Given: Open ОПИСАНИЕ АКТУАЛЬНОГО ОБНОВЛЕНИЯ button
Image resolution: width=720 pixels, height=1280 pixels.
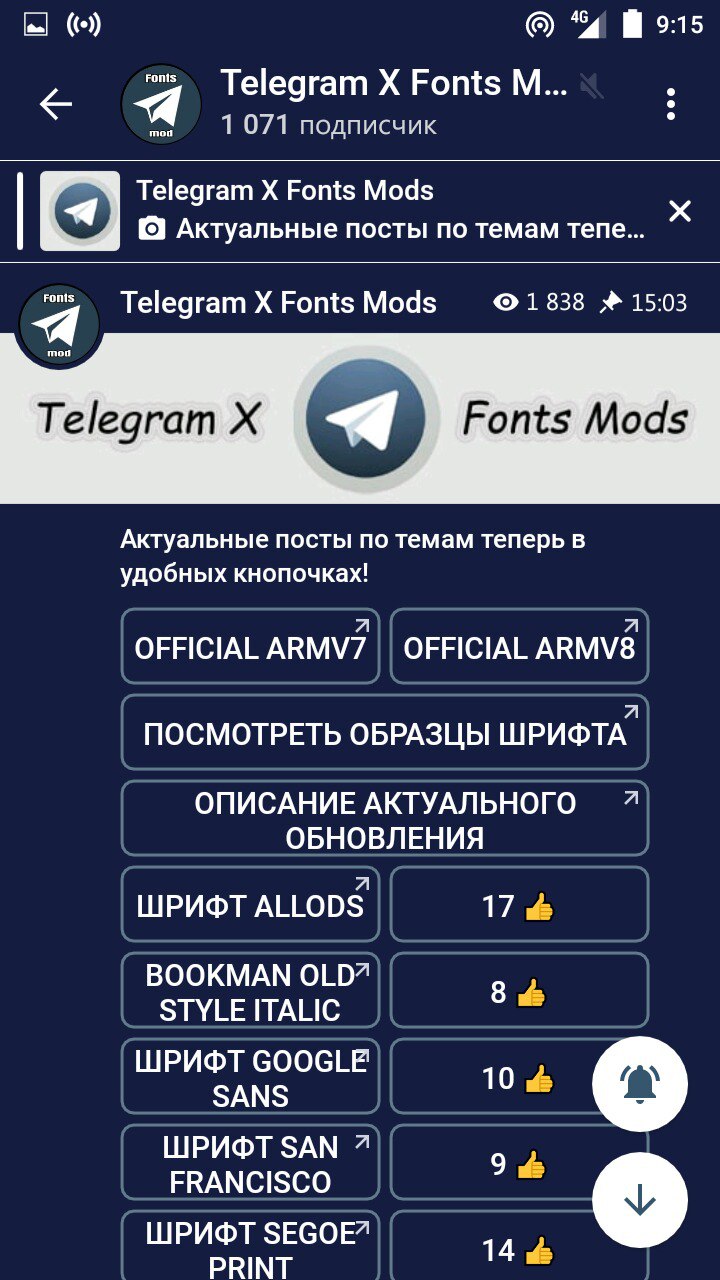Looking at the screenshot, I should 385,819.
